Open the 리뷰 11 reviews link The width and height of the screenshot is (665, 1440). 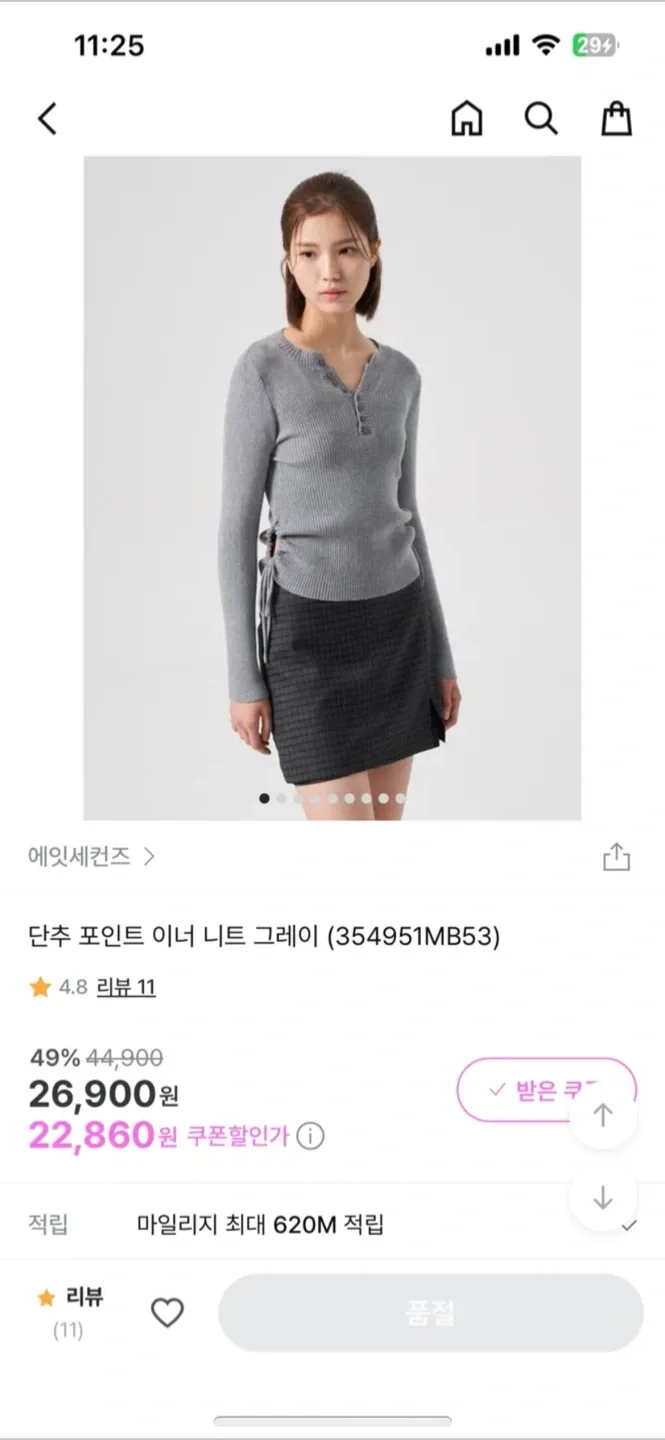tap(126, 988)
